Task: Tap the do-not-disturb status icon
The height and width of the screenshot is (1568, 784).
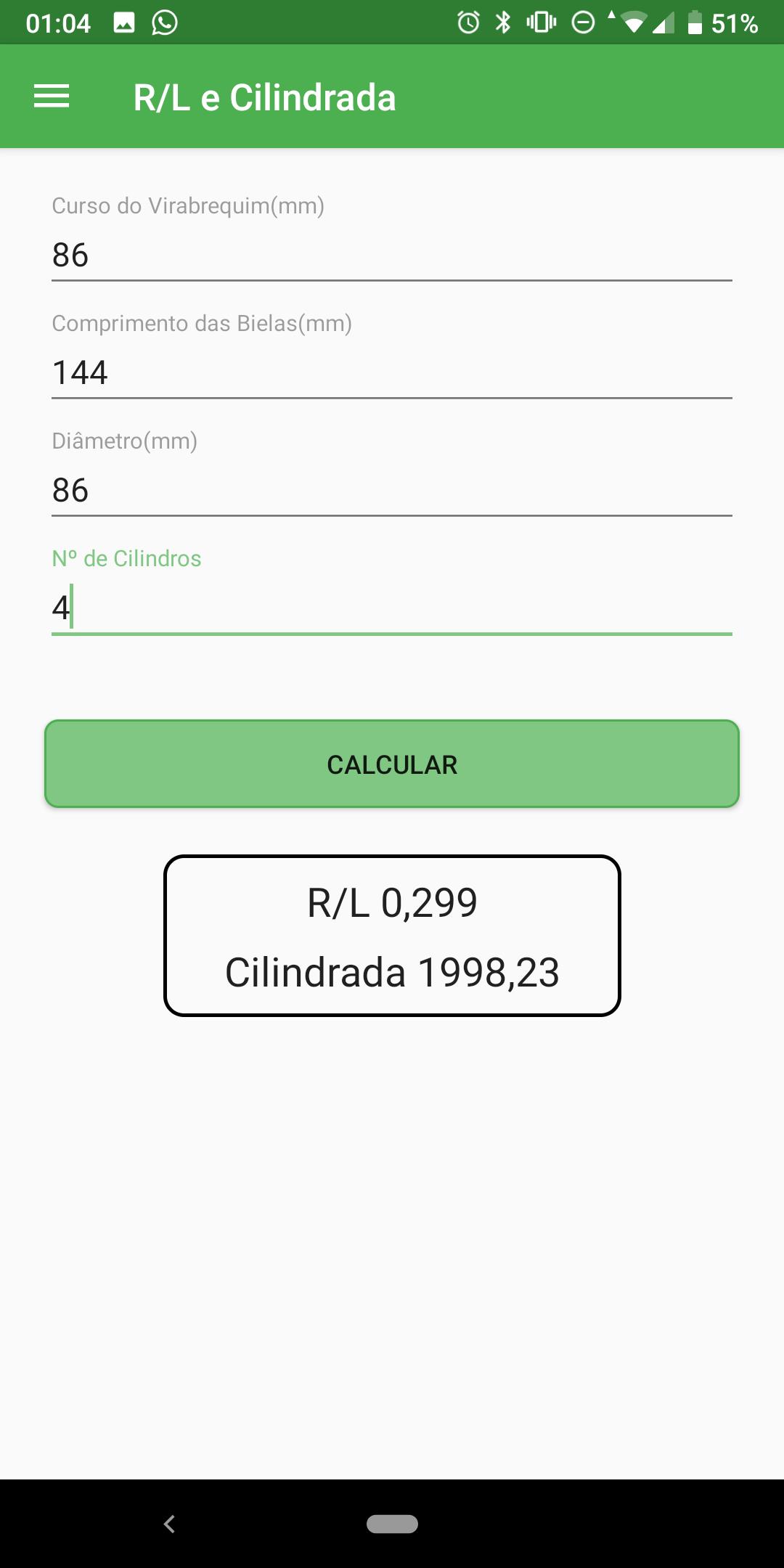Action: (581, 23)
